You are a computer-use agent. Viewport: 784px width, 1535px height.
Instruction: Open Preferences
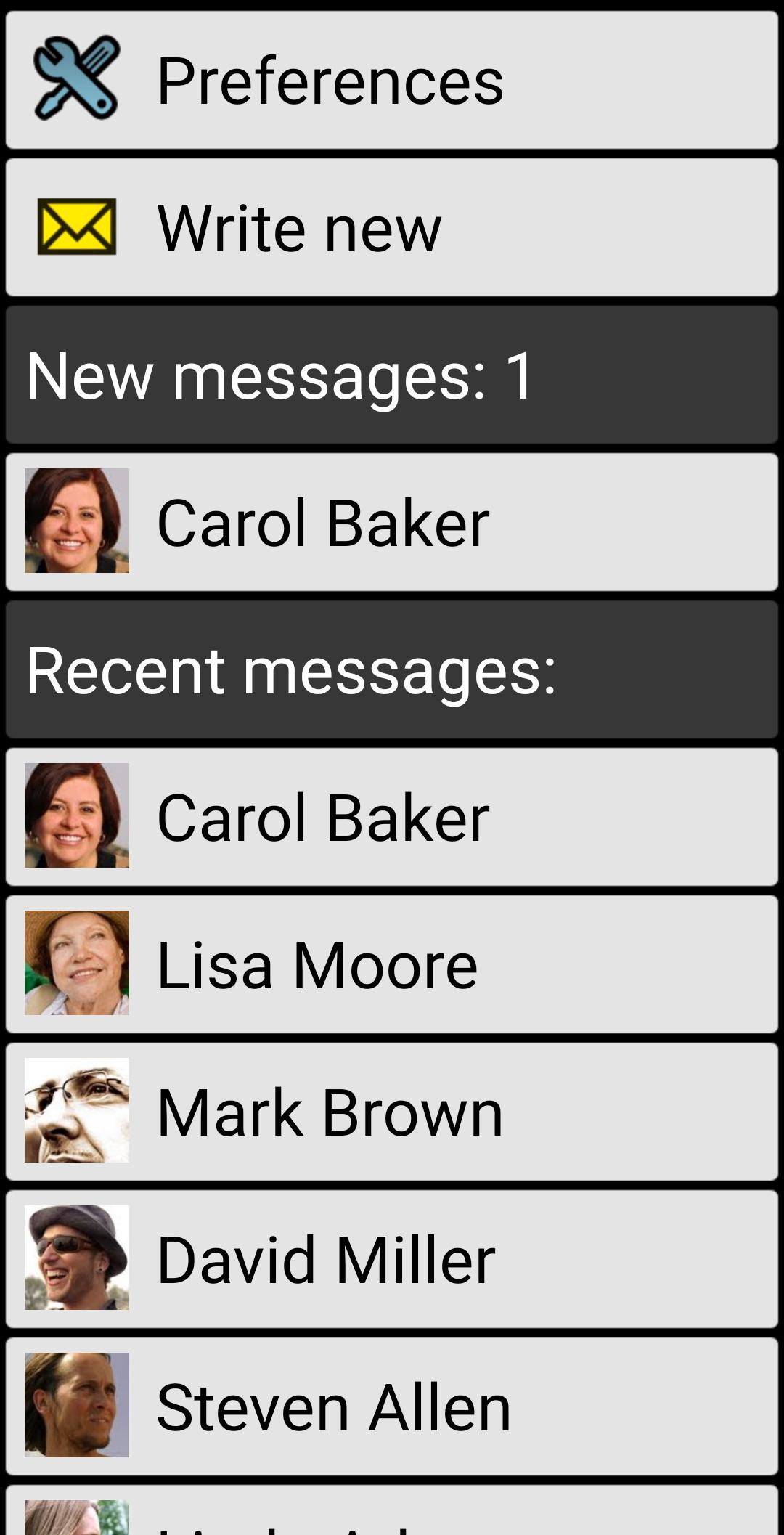point(392,80)
